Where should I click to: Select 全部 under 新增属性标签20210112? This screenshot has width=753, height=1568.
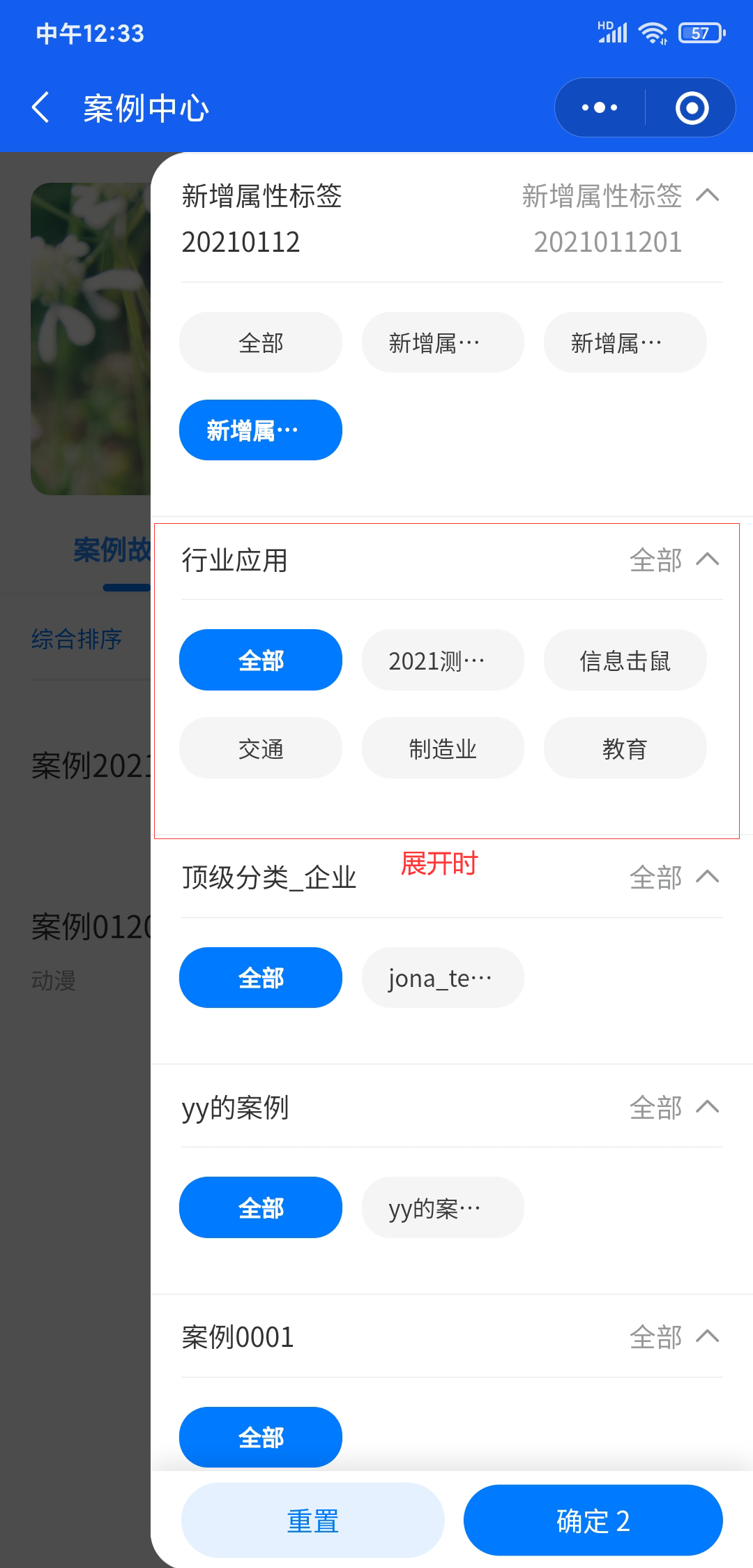click(x=261, y=342)
